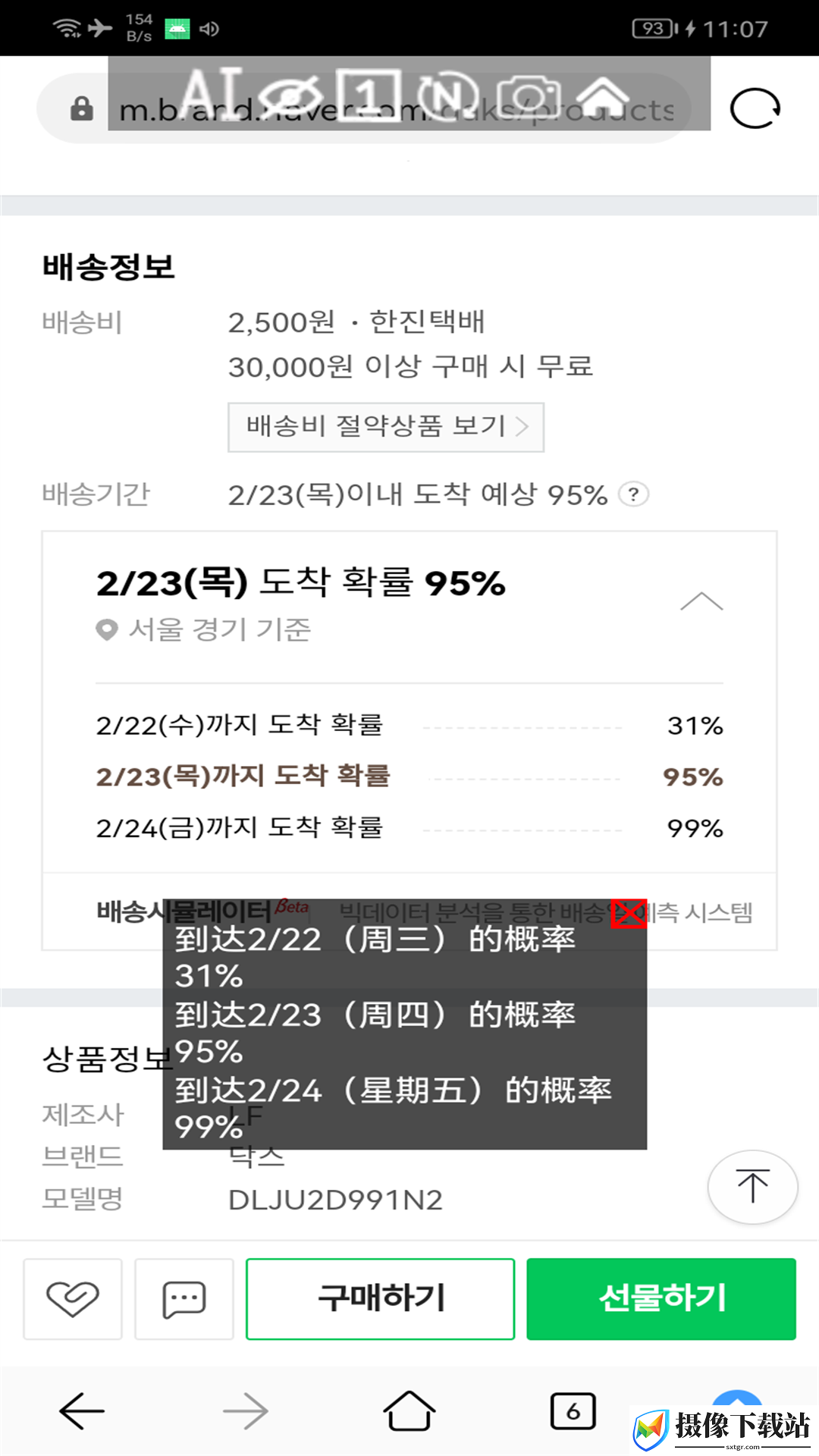The width and height of the screenshot is (819, 1456).
Task: Jump to top with the up-arrow button
Action: 752,1187
